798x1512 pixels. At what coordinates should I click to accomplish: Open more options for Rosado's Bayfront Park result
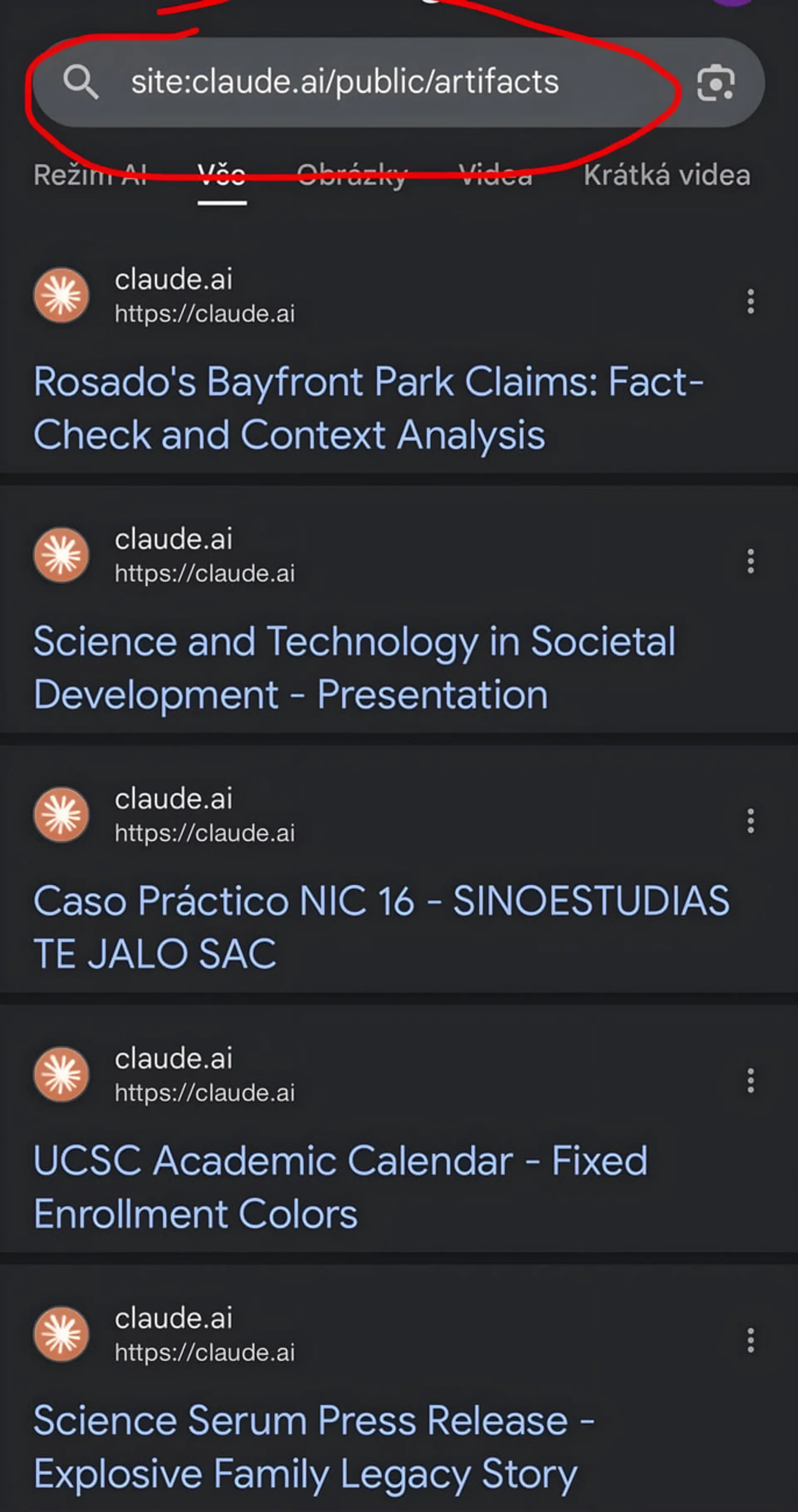click(751, 301)
